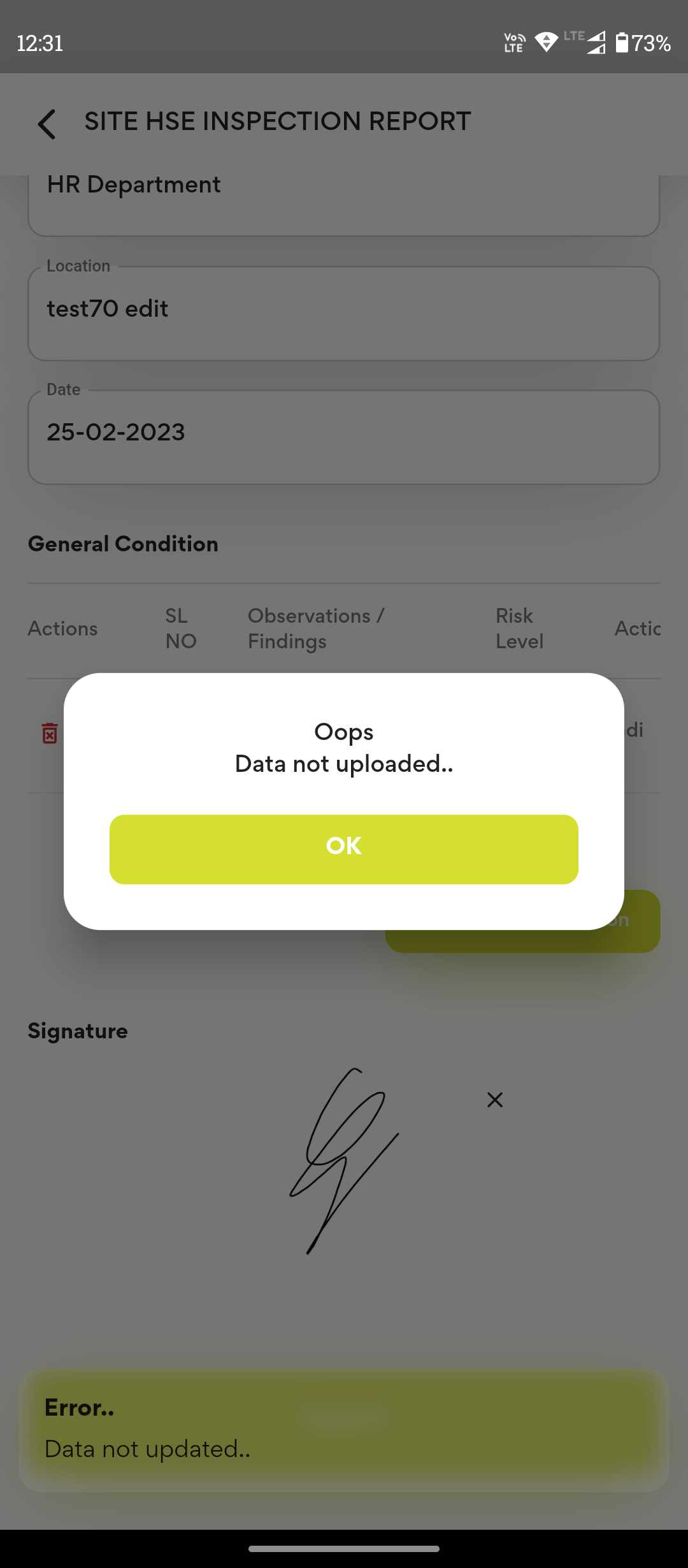Edit the Location field
Image resolution: width=688 pixels, height=1568 pixels.
coord(343,312)
